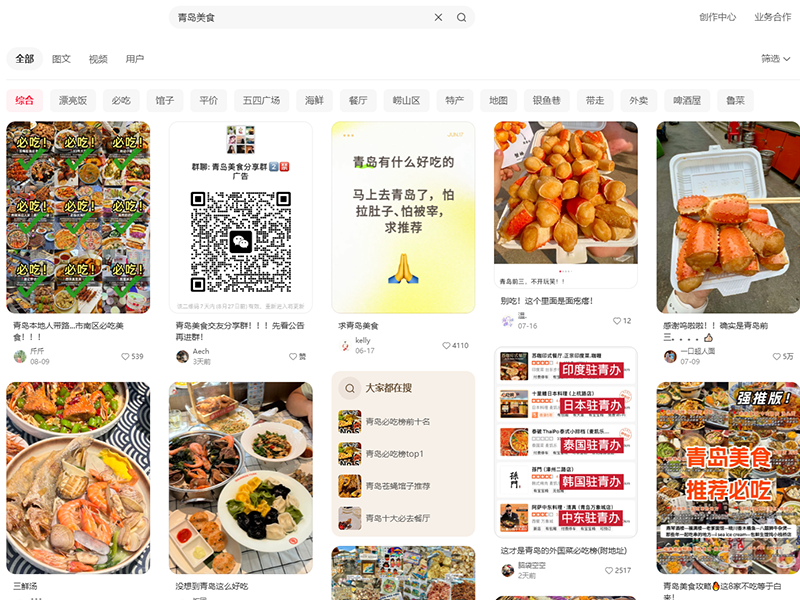Select the 海鲜 filter chip
800x600 pixels.
[x=314, y=100]
